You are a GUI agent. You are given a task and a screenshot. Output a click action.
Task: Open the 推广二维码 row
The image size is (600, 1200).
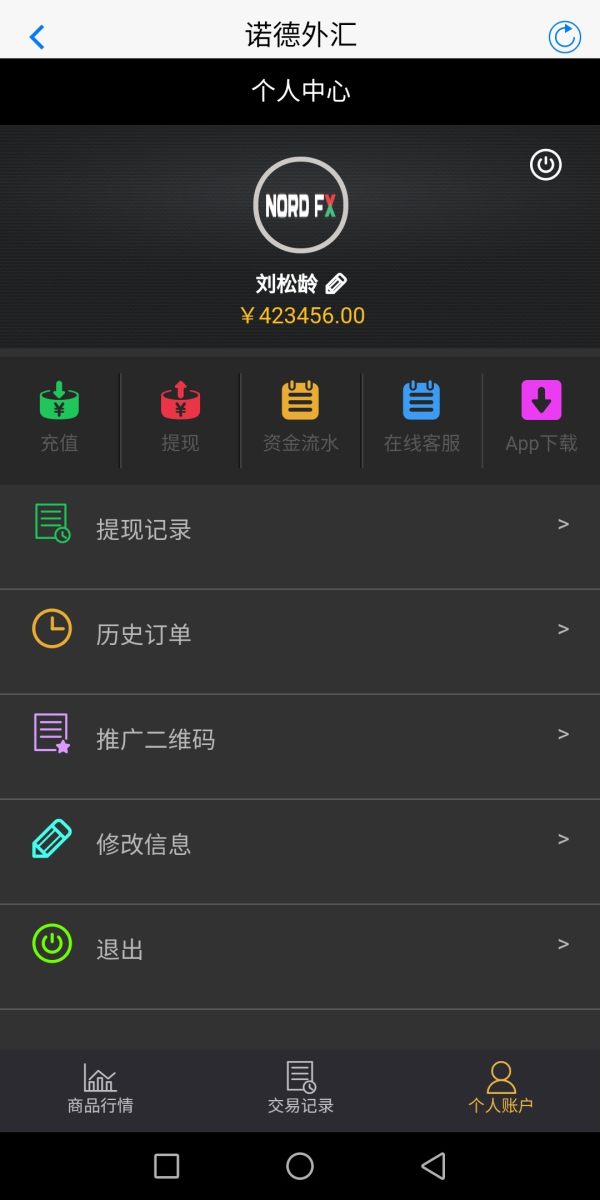pyautogui.click(x=300, y=747)
